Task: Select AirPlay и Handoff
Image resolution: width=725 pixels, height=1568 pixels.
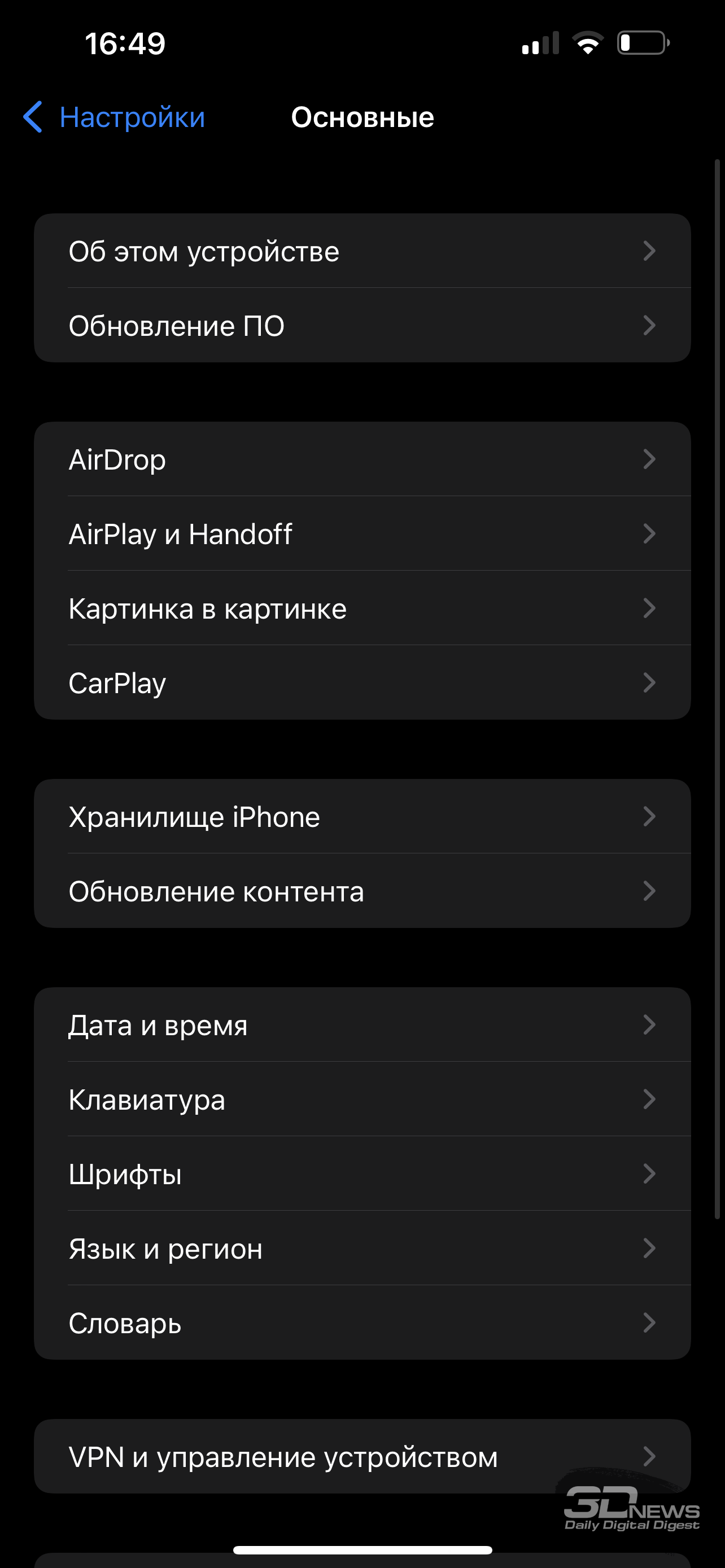Action: point(362,534)
